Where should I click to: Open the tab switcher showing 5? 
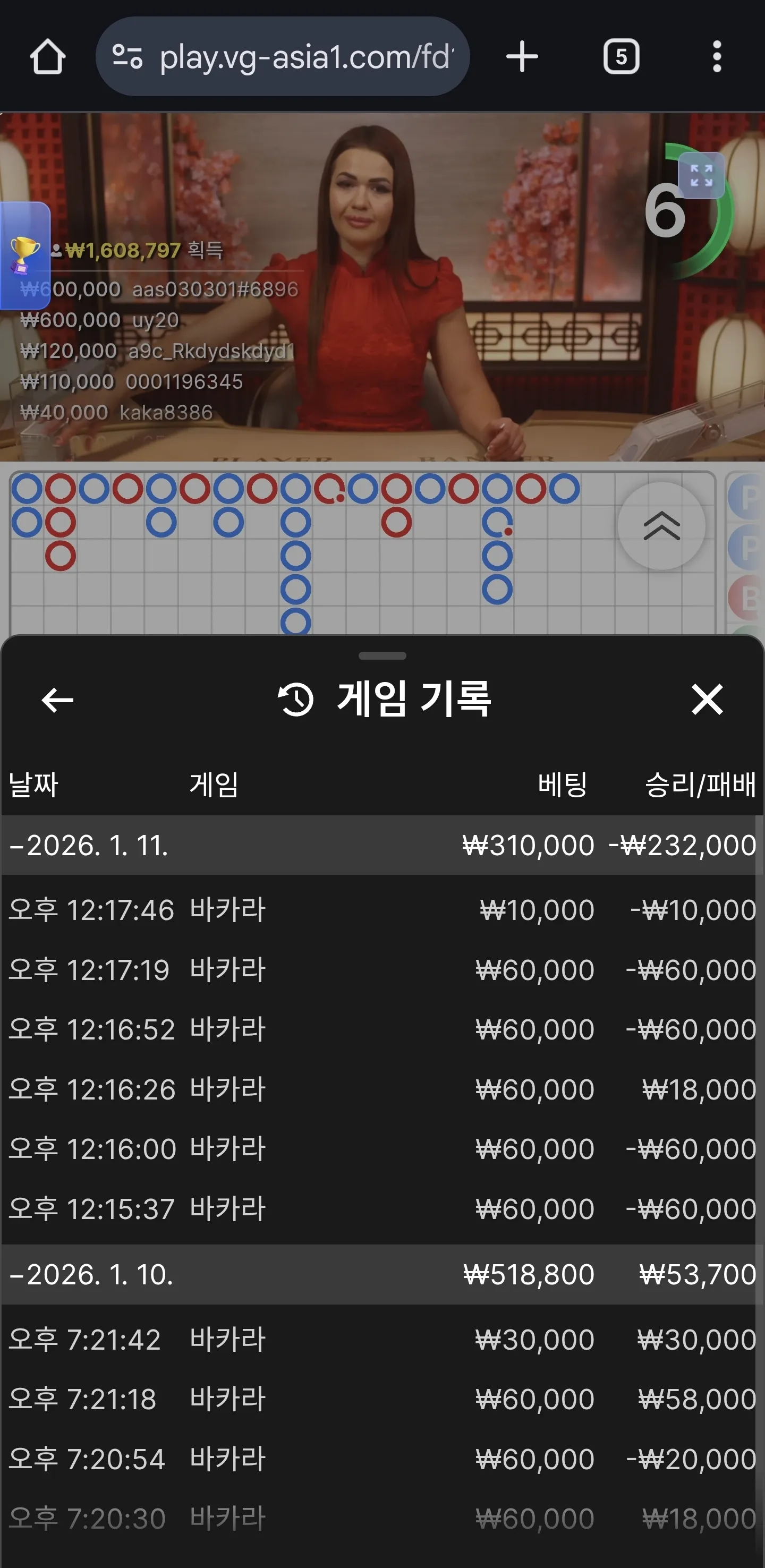click(x=620, y=57)
